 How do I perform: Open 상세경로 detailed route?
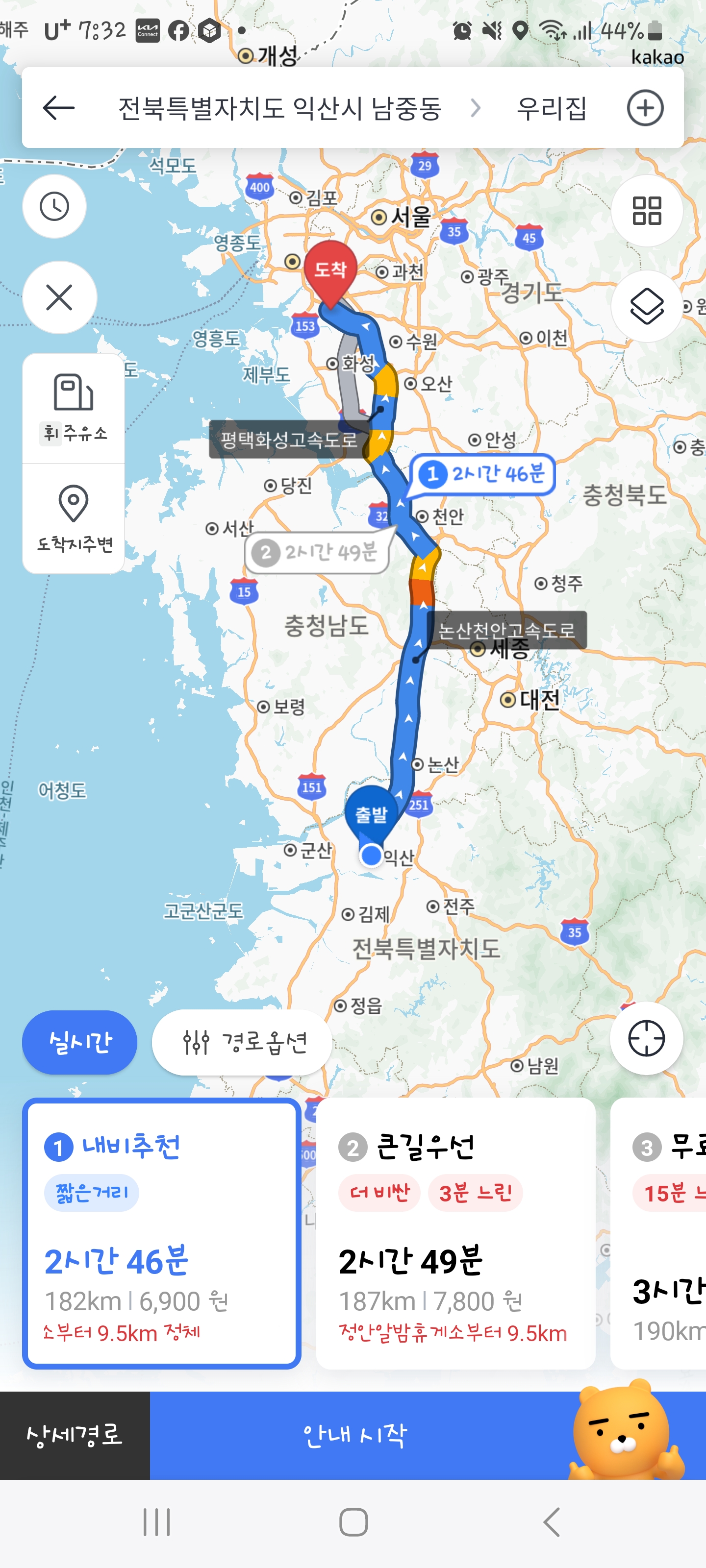click(x=75, y=1435)
